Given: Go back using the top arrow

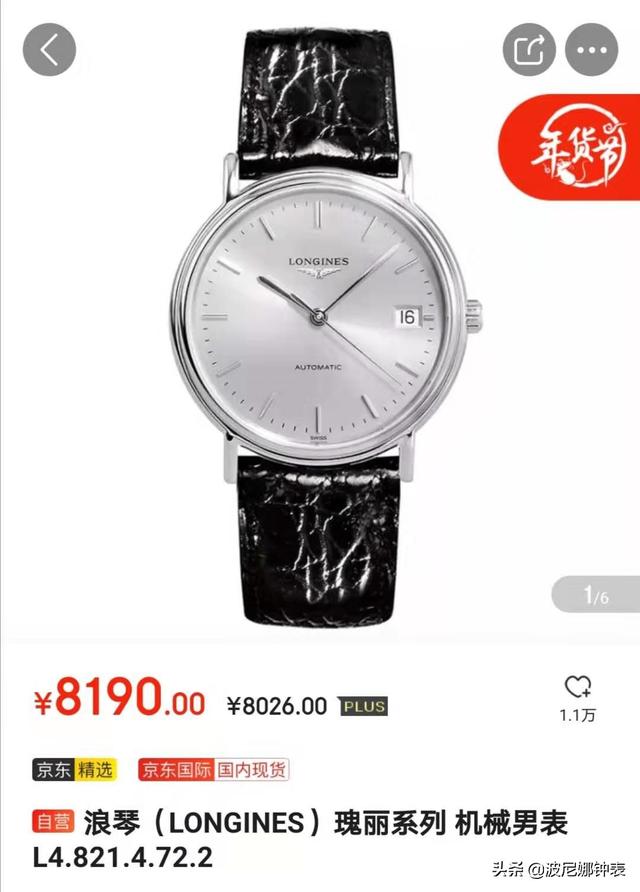Looking at the screenshot, I should (49, 50).
